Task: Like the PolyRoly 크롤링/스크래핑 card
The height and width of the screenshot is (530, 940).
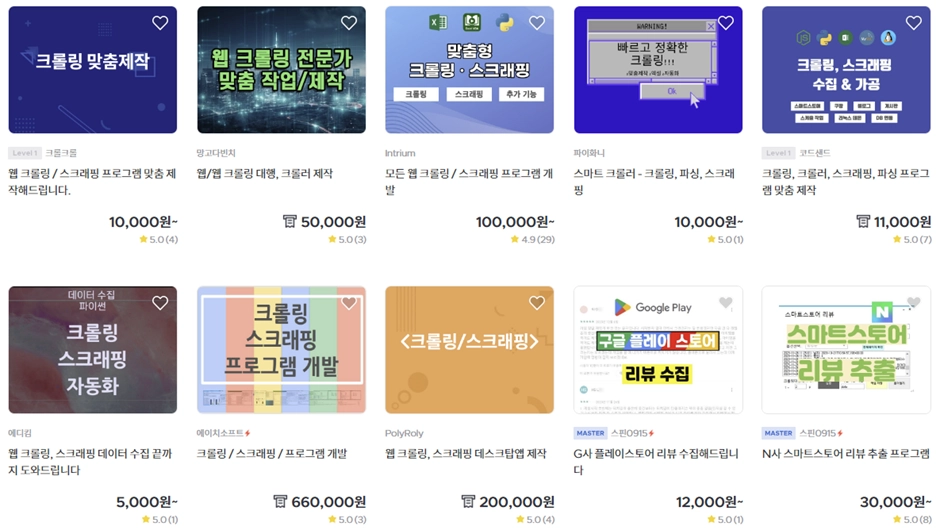Action: (537, 302)
